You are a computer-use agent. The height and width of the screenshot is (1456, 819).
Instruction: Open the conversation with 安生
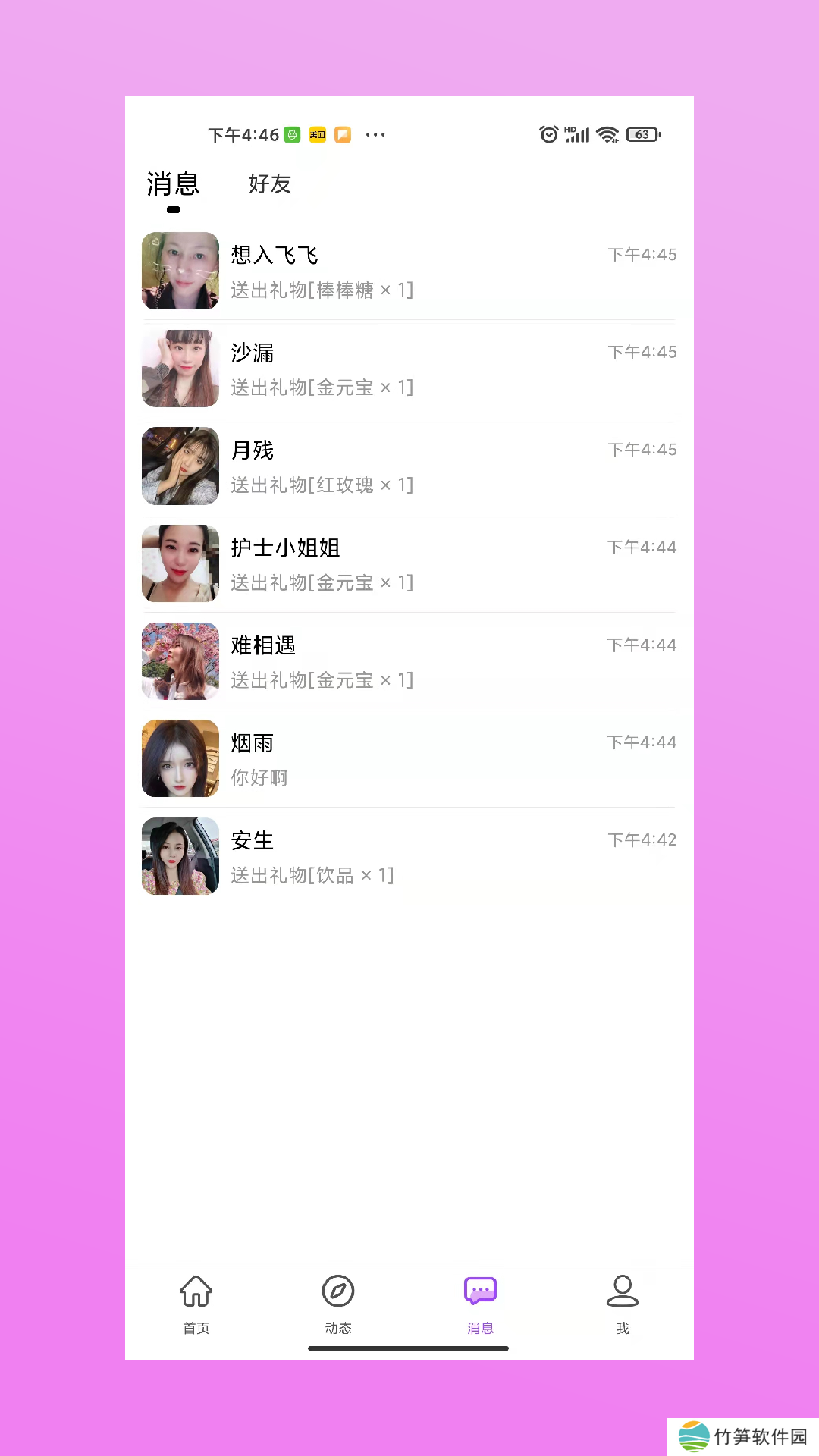pyautogui.click(x=409, y=857)
